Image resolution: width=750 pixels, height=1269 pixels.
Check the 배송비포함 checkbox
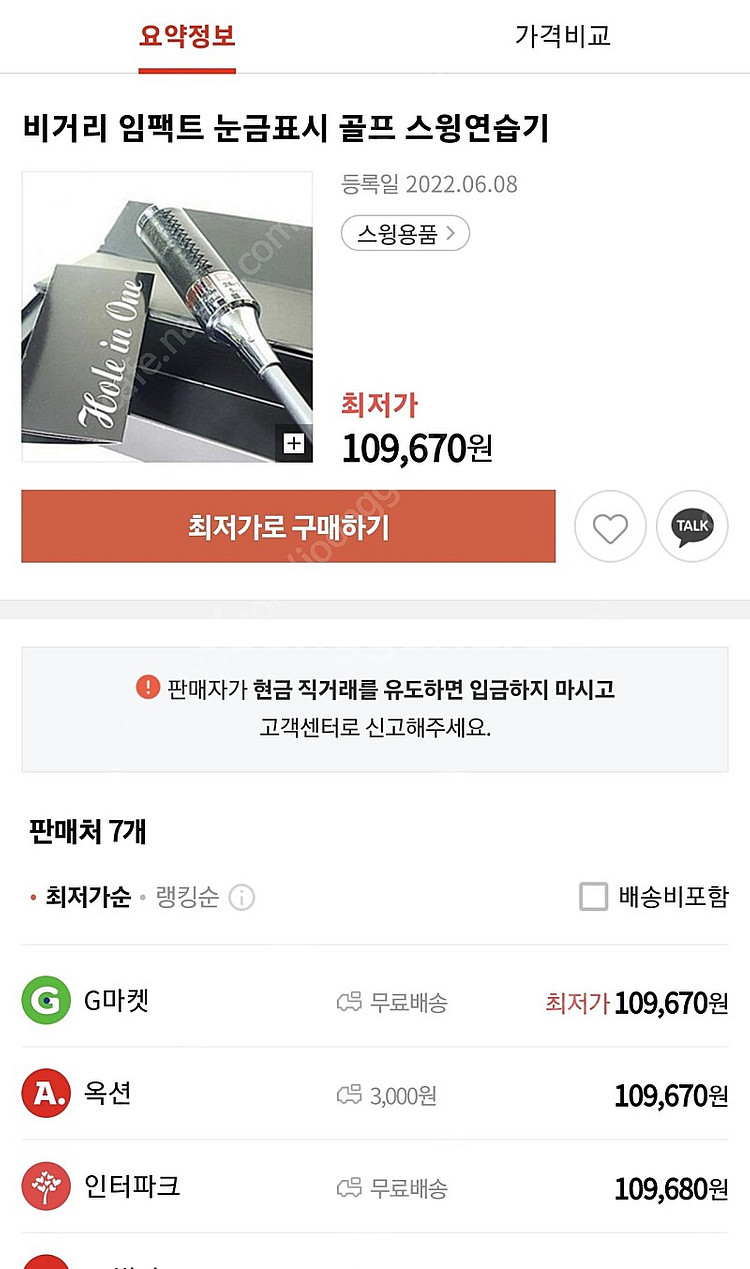(x=594, y=897)
